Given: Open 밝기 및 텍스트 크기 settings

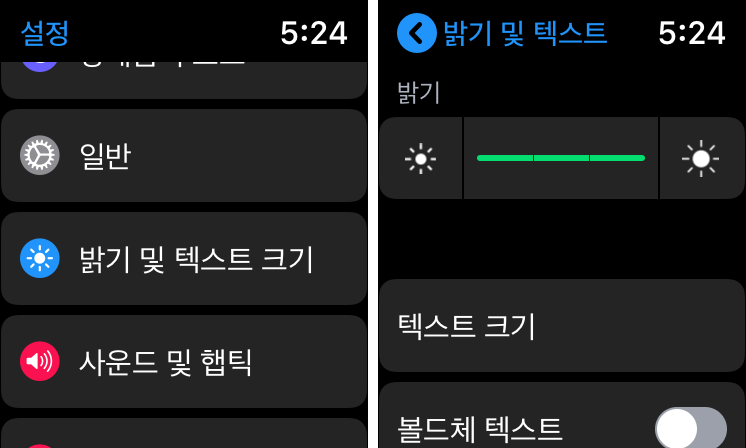Looking at the screenshot, I should click(183, 258).
